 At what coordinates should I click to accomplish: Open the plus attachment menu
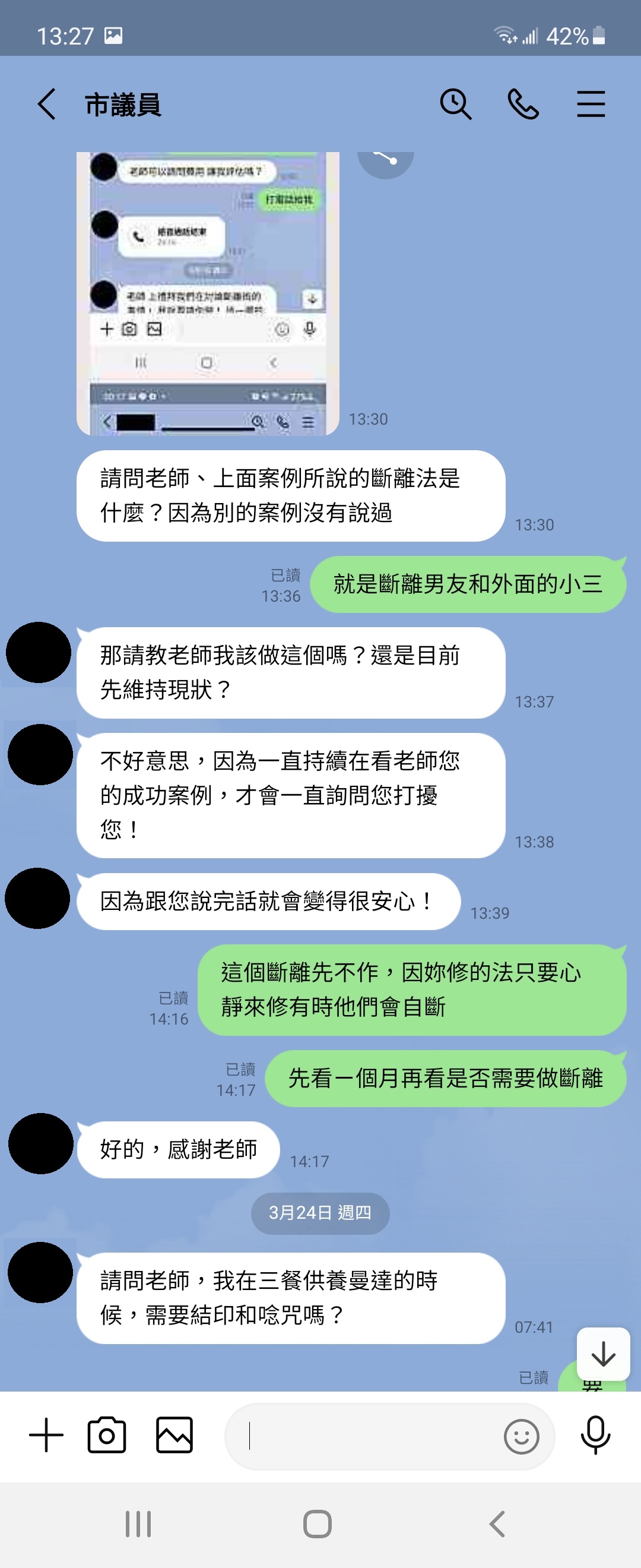(46, 1436)
